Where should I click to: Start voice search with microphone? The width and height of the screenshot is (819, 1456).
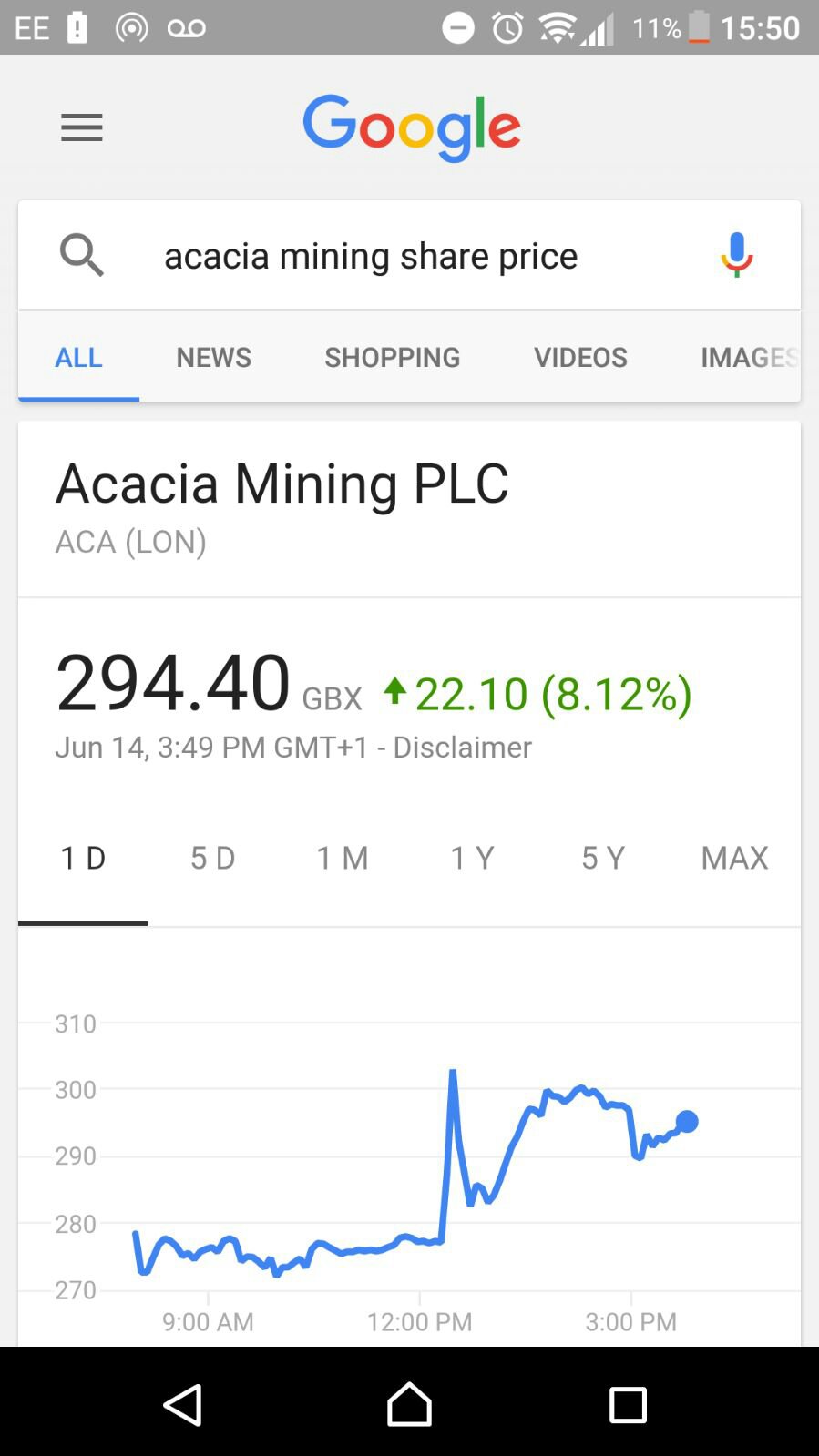click(x=736, y=255)
